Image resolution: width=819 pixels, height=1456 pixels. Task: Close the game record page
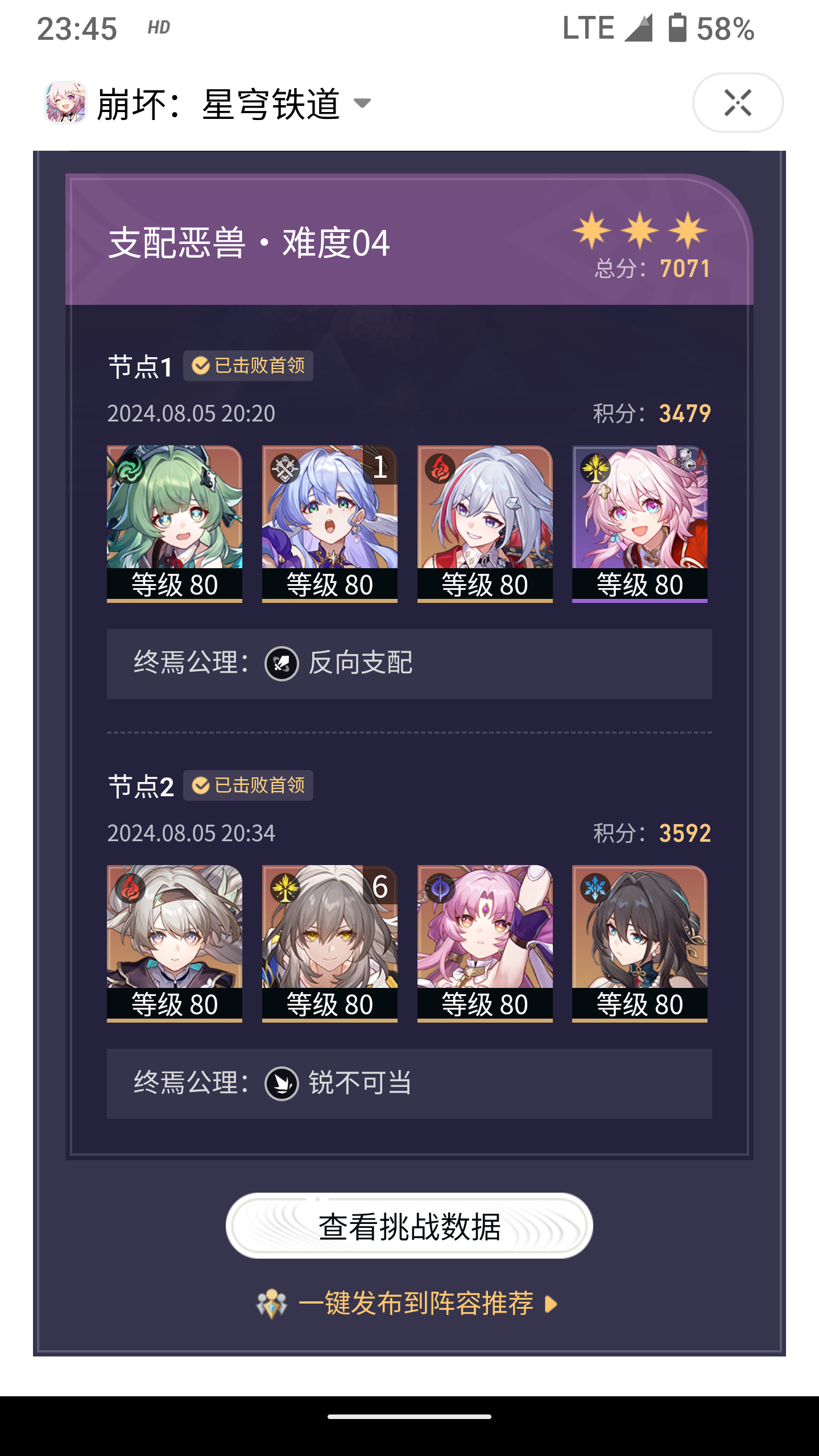pos(737,103)
